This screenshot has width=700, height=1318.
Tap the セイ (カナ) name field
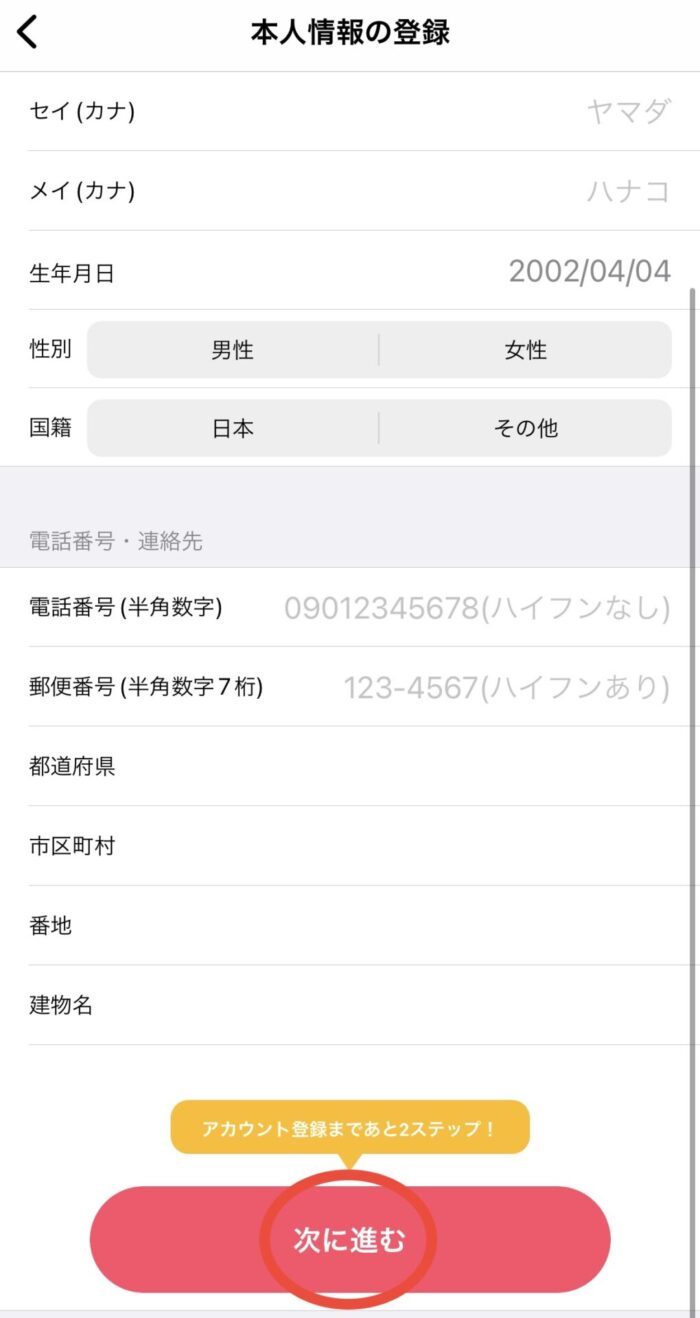(350, 111)
